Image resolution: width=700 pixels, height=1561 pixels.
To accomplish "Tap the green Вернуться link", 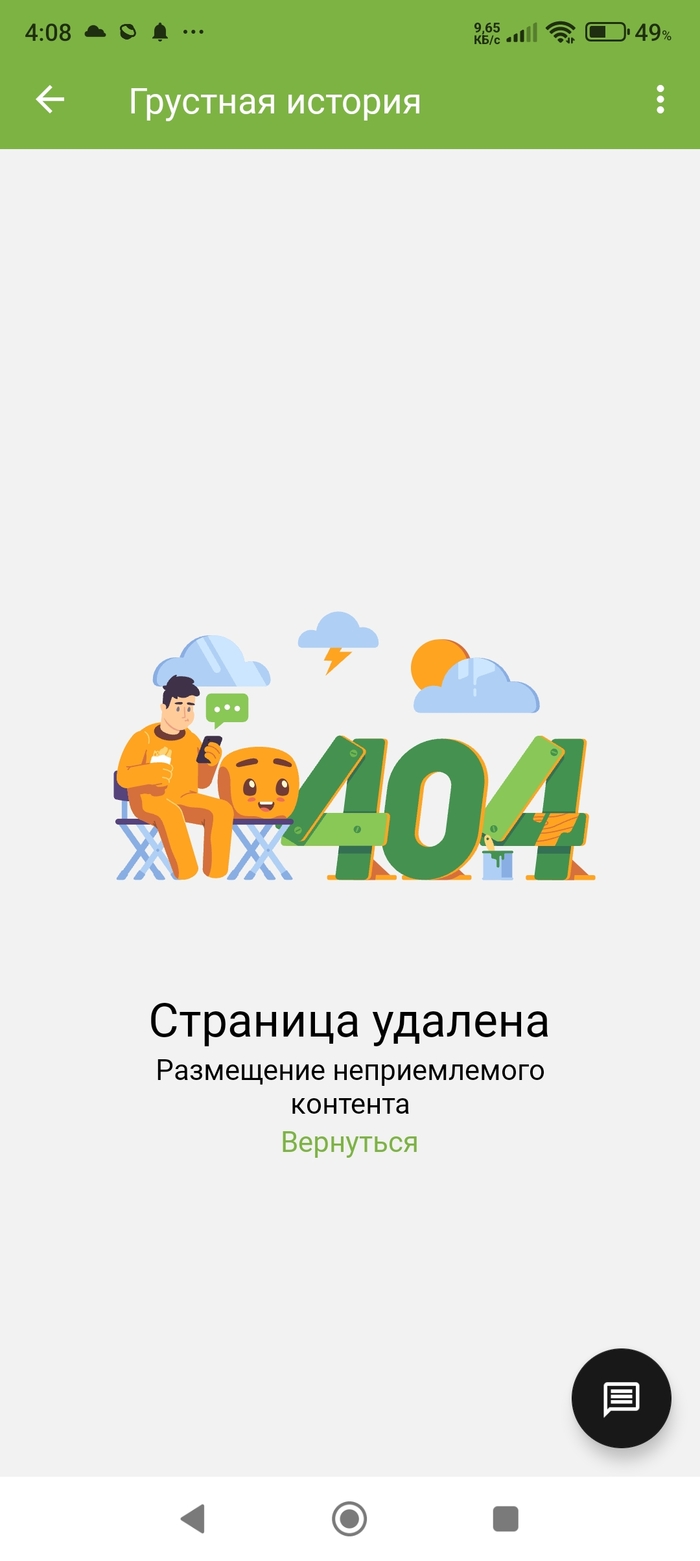I will pos(349,1142).
